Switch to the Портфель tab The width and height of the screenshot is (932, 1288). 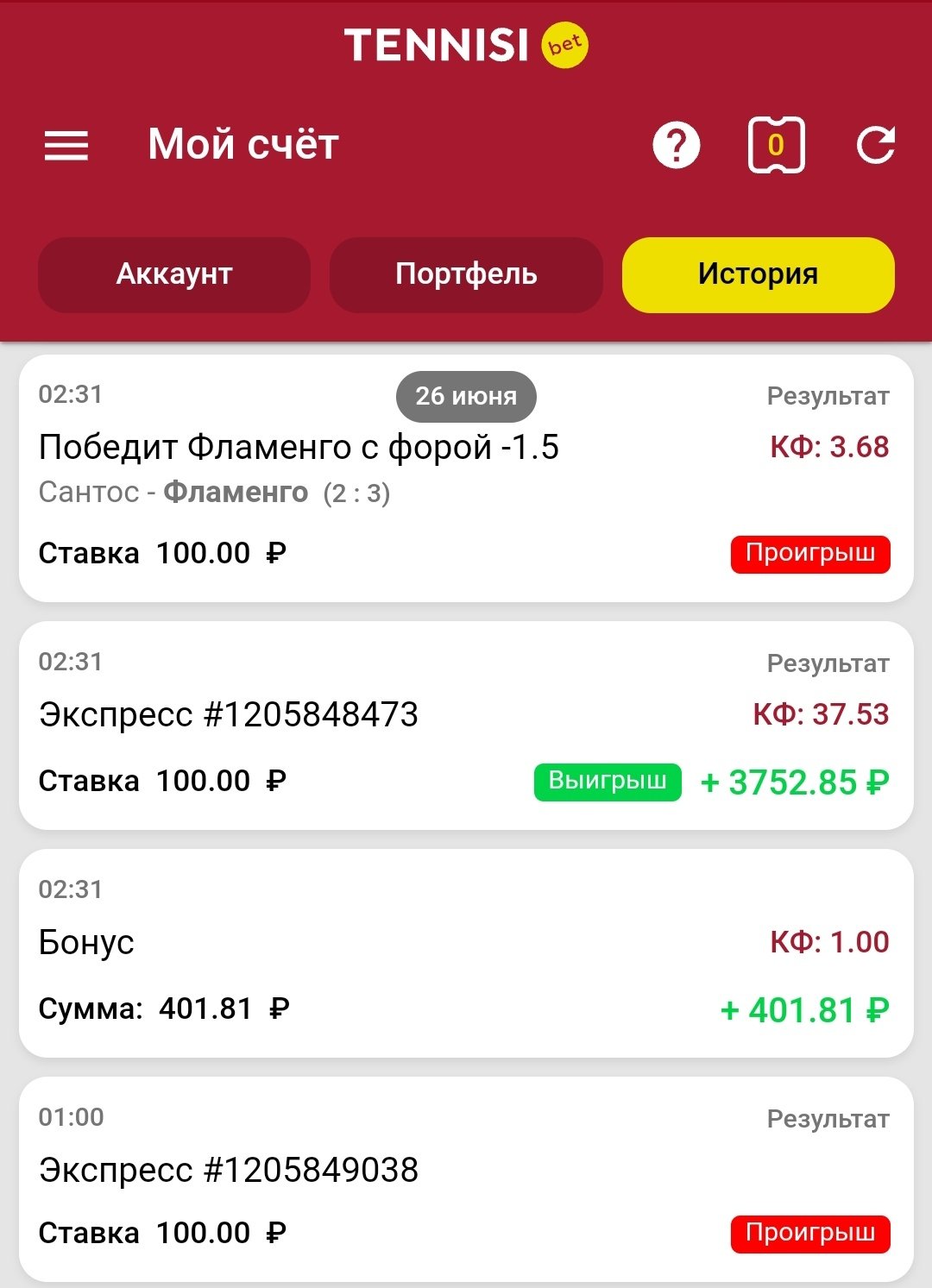pos(466,274)
